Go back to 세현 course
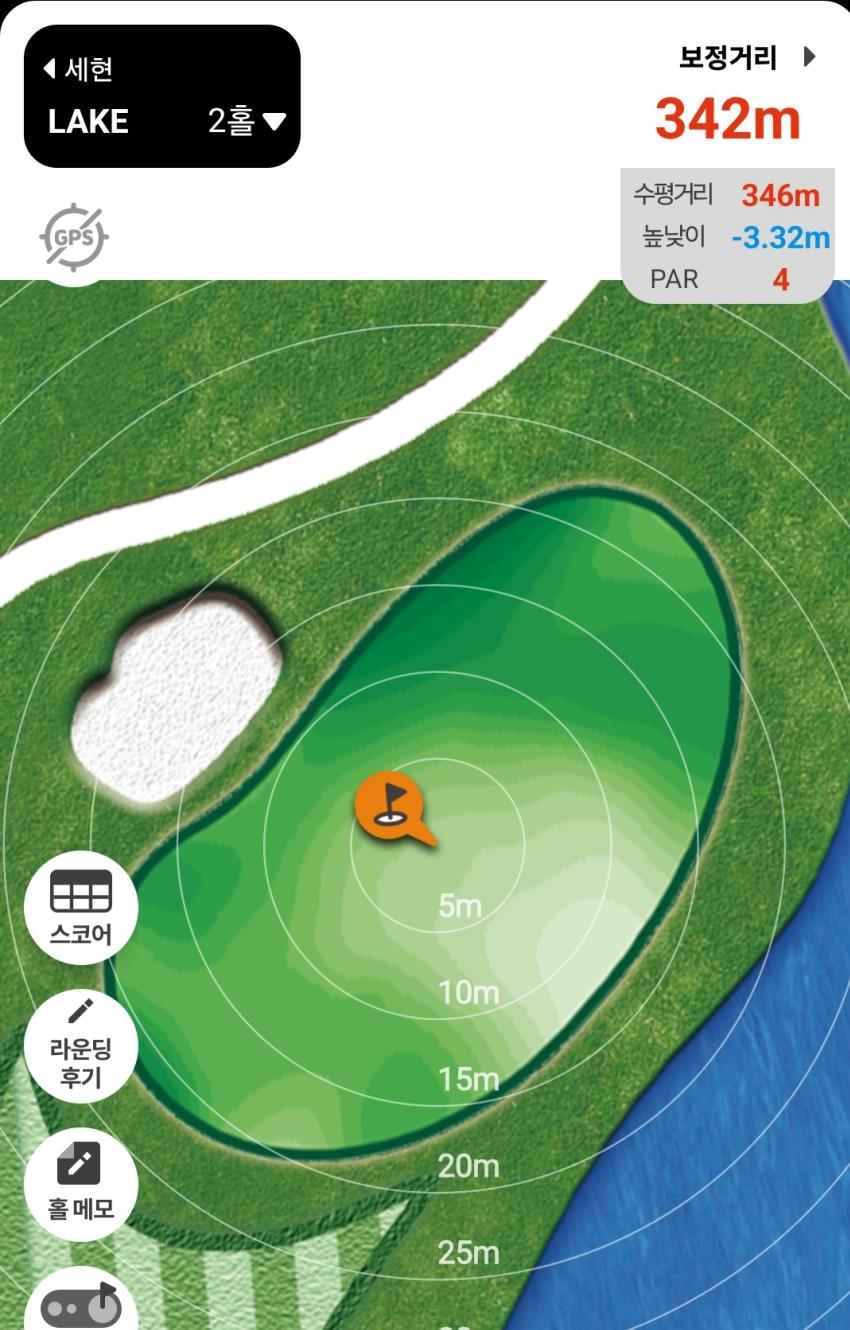Image resolution: width=850 pixels, height=1330 pixels. [79, 69]
